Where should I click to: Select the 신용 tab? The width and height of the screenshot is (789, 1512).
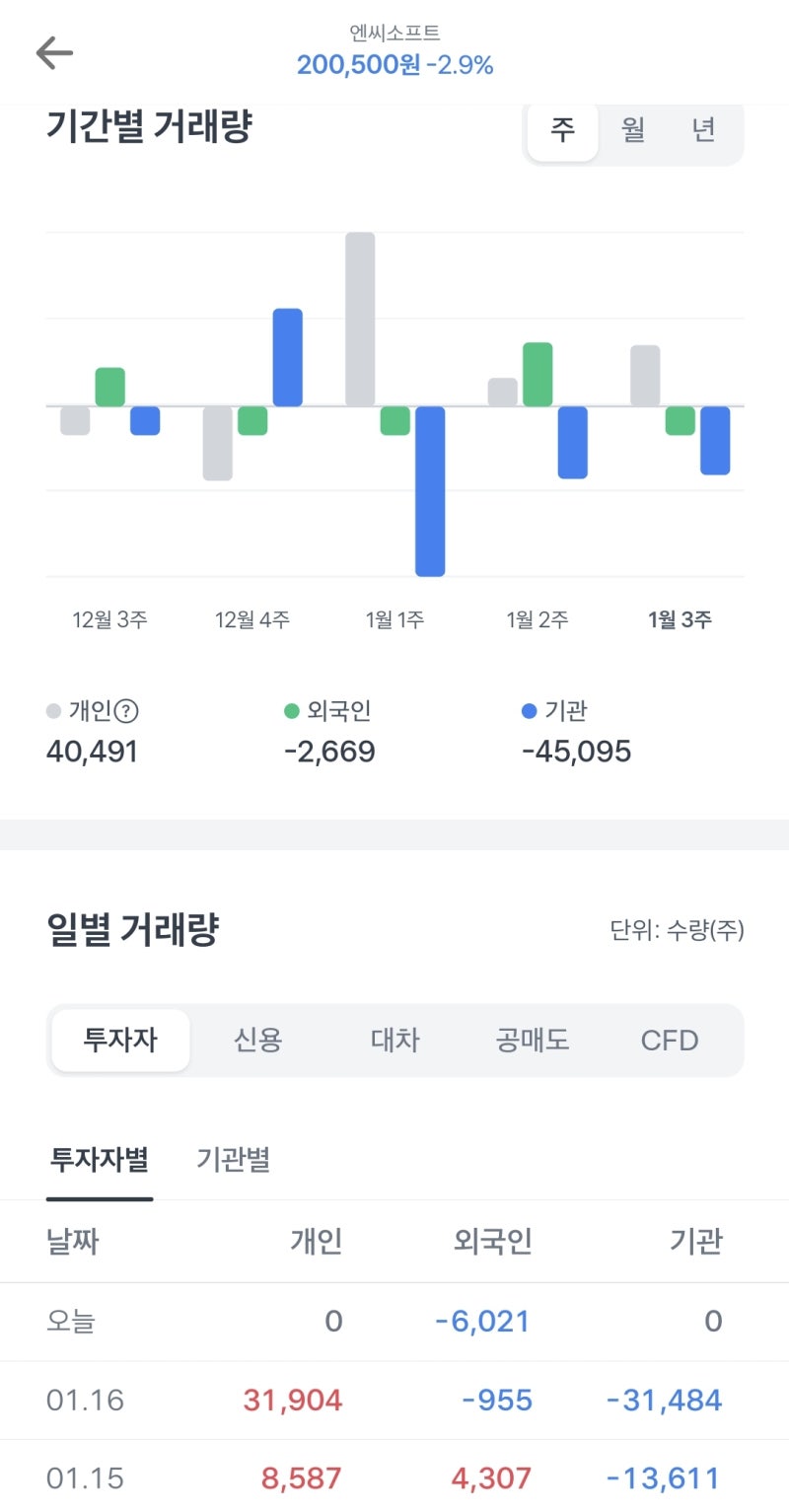258,1041
